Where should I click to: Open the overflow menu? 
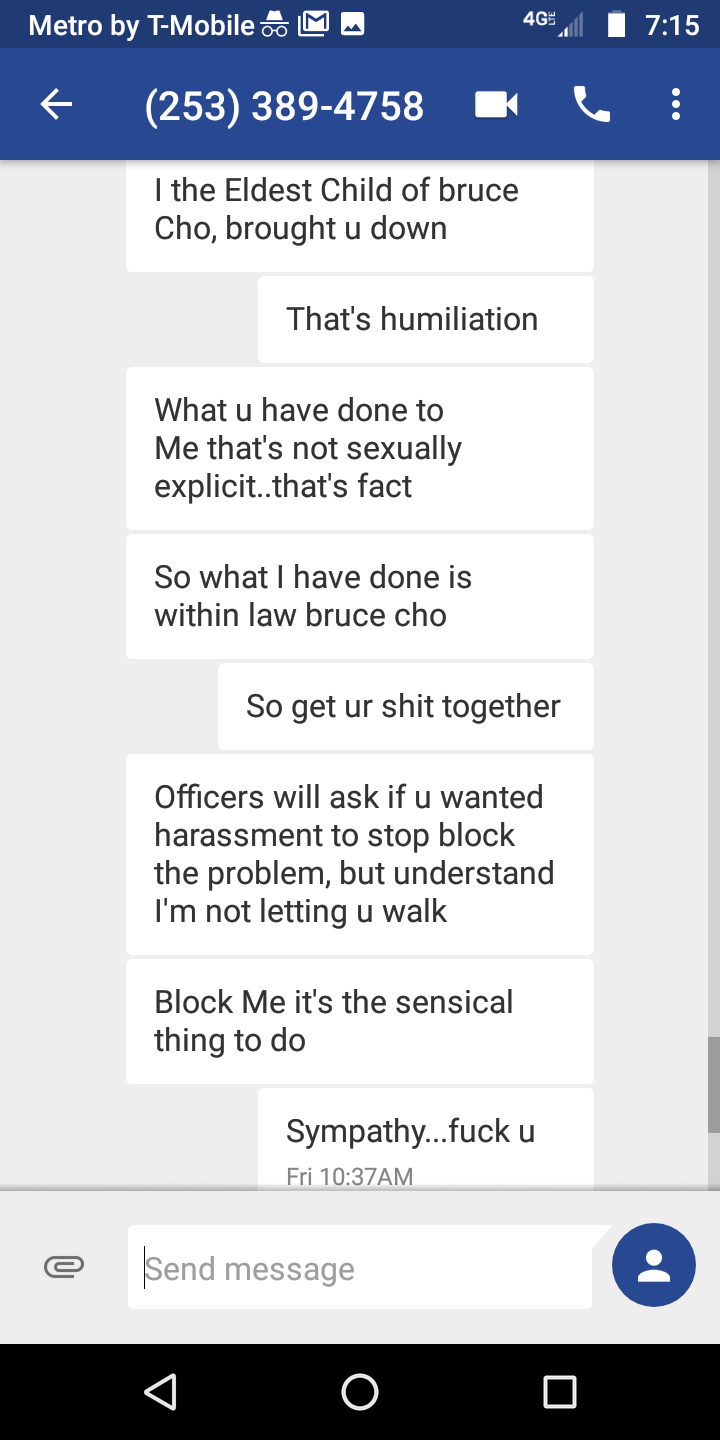[676, 105]
